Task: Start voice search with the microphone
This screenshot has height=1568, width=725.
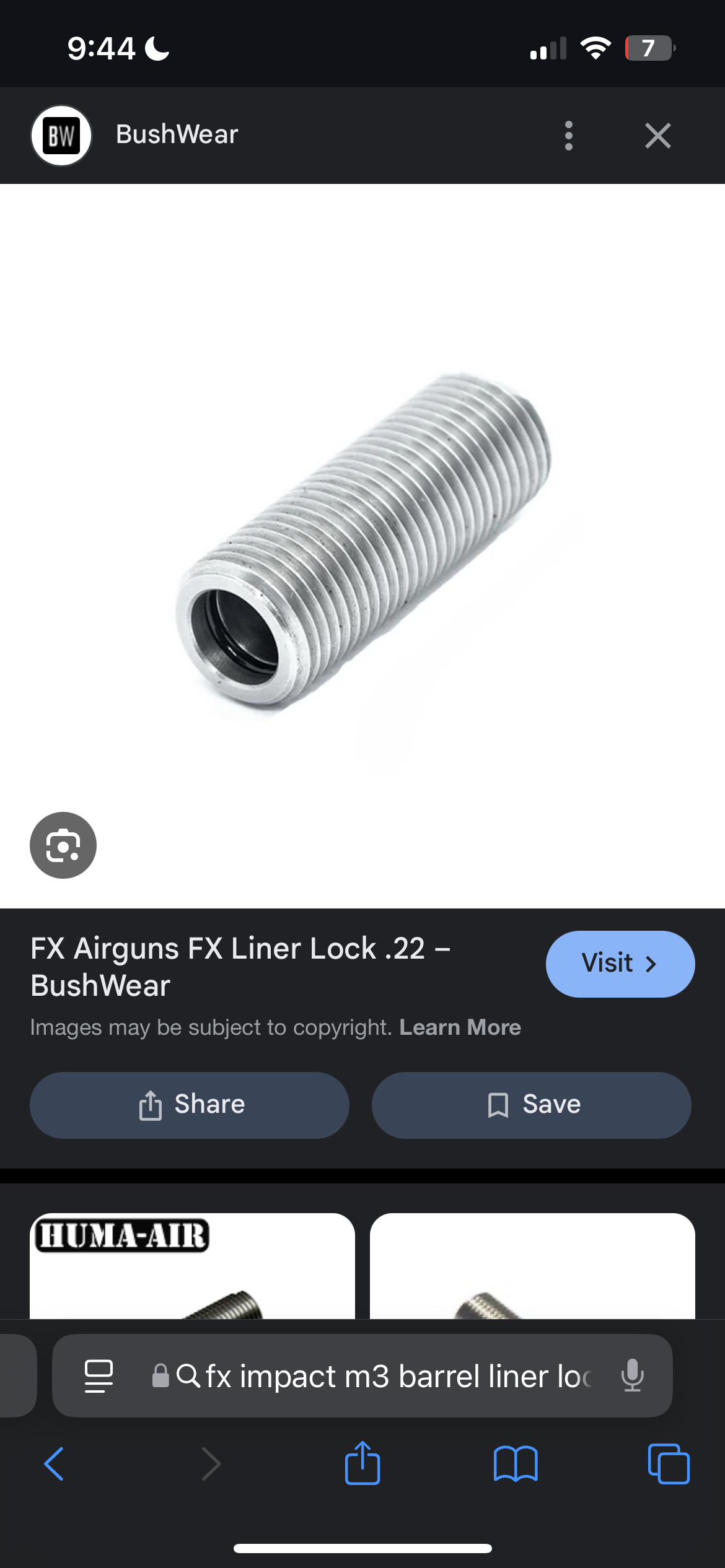Action: pyautogui.click(x=632, y=1376)
